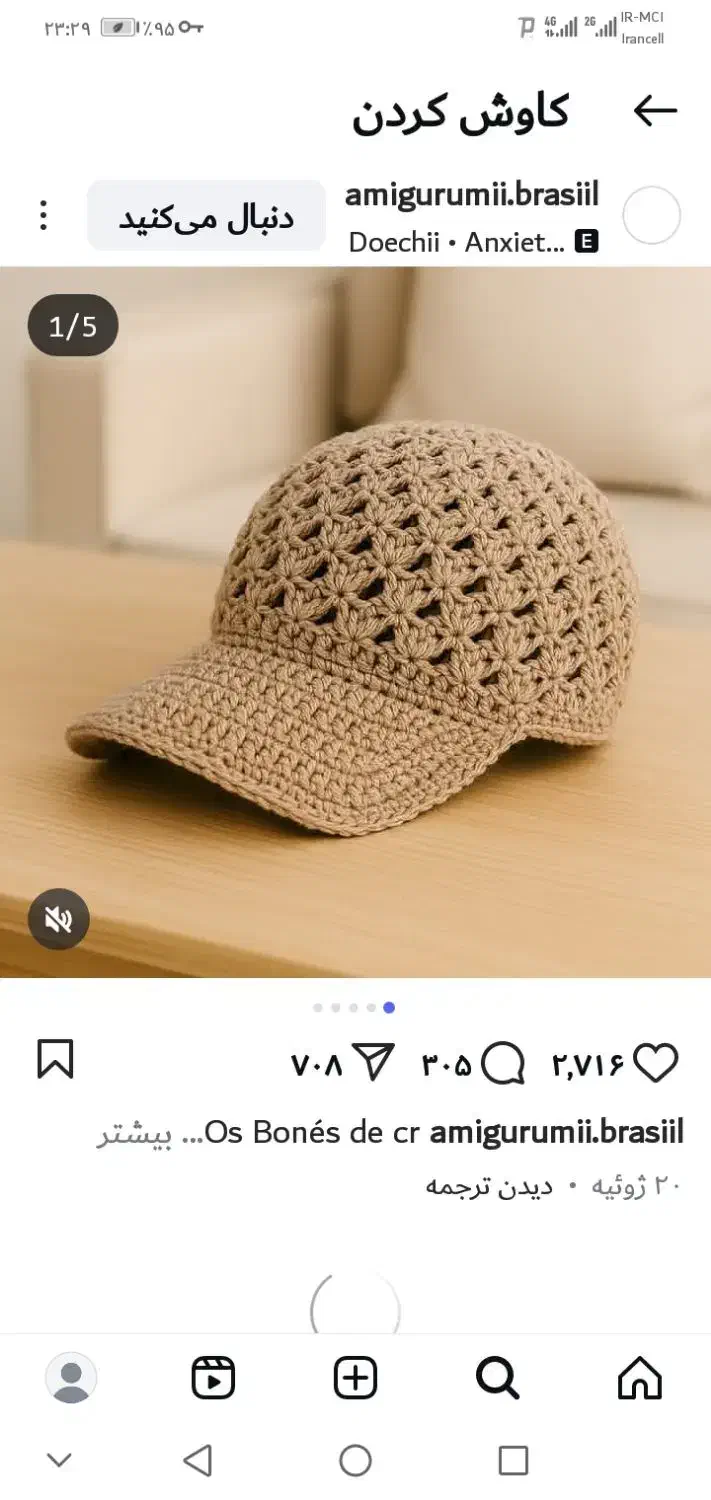Open amigurumii.brasiil profile from post header
The width and height of the screenshot is (711, 1500).
coord(472,195)
